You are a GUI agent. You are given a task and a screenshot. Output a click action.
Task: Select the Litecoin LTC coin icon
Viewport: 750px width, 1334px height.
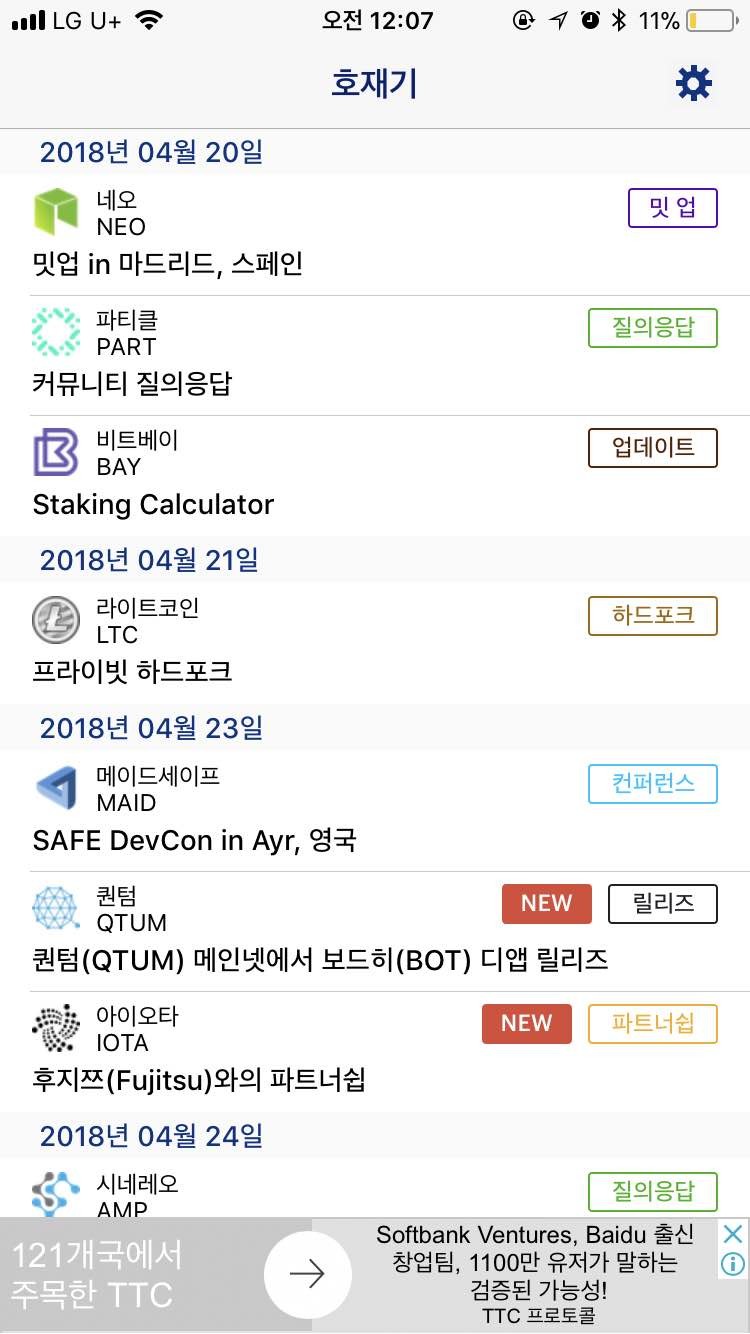[x=56, y=619]
